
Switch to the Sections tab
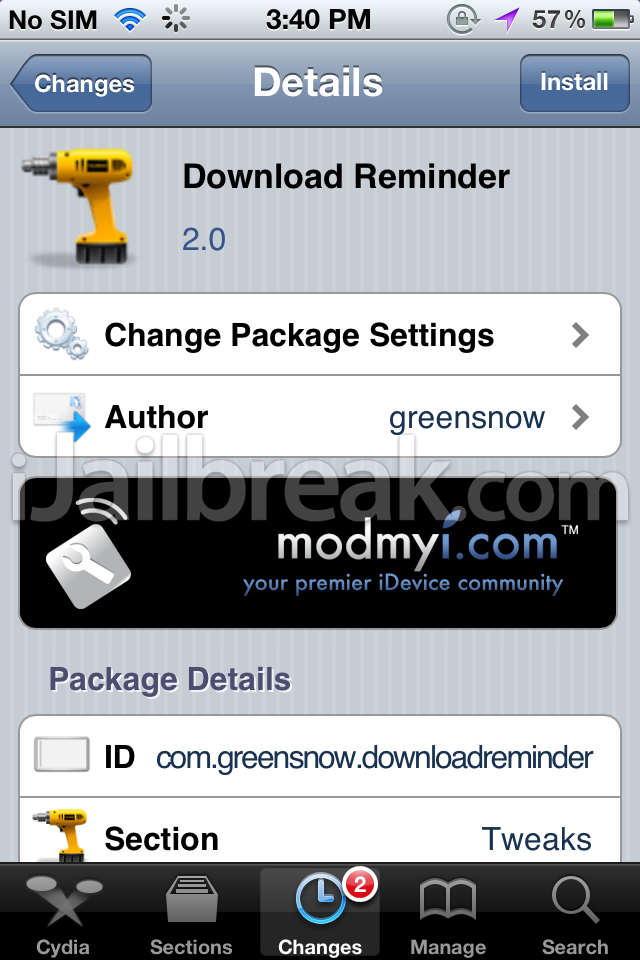191,913
